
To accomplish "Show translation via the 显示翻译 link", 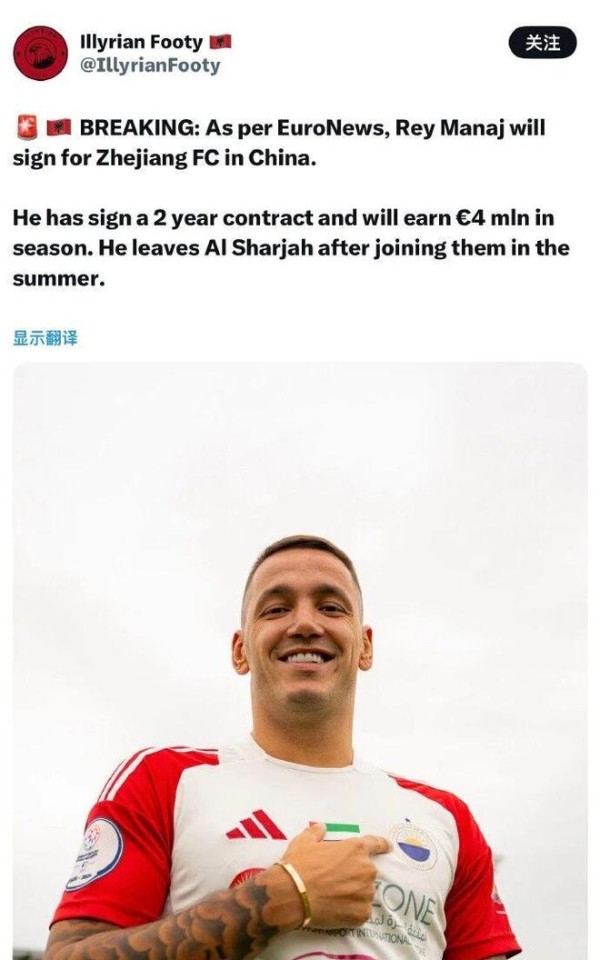I will (x=45, y=338).
